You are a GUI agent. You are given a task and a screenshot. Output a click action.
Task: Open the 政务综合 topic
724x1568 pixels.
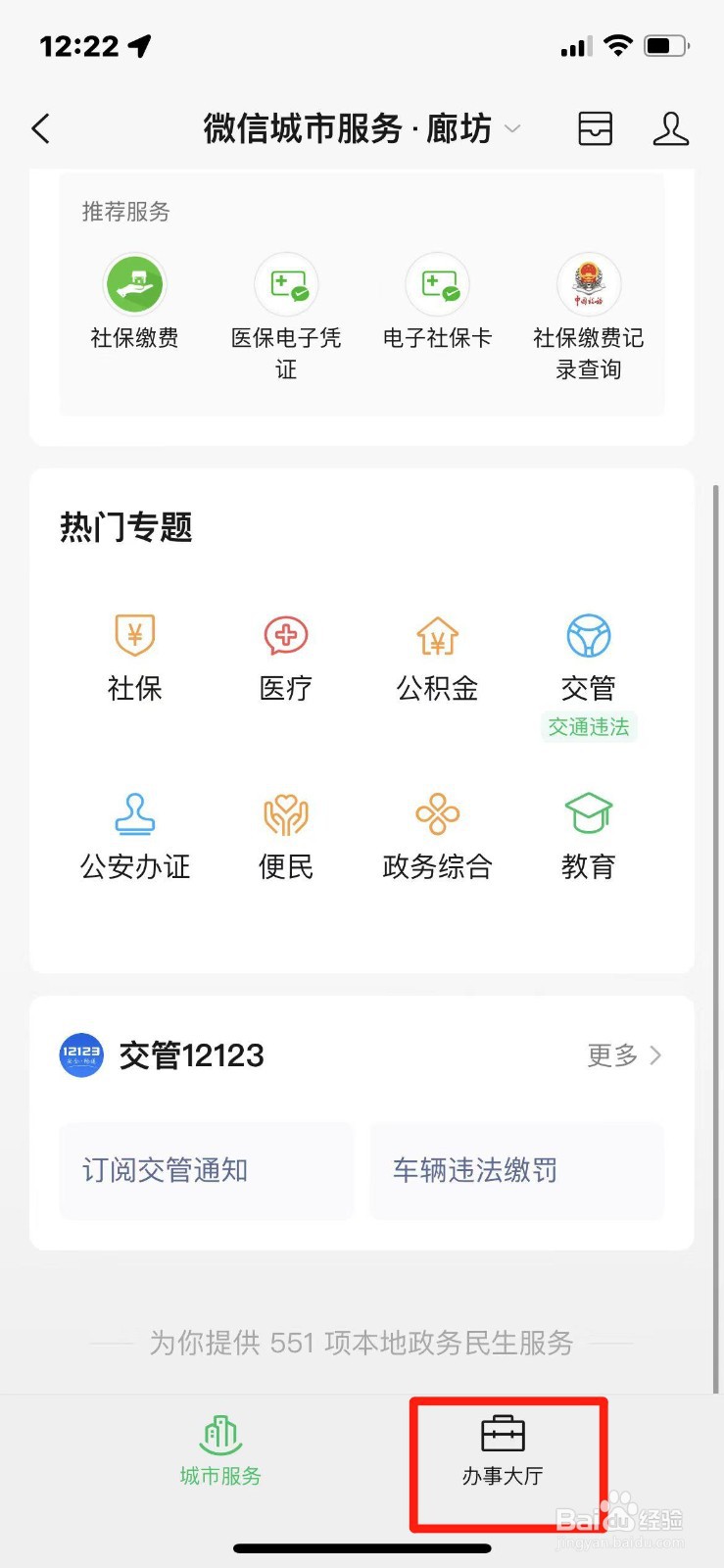click(437, 837)
